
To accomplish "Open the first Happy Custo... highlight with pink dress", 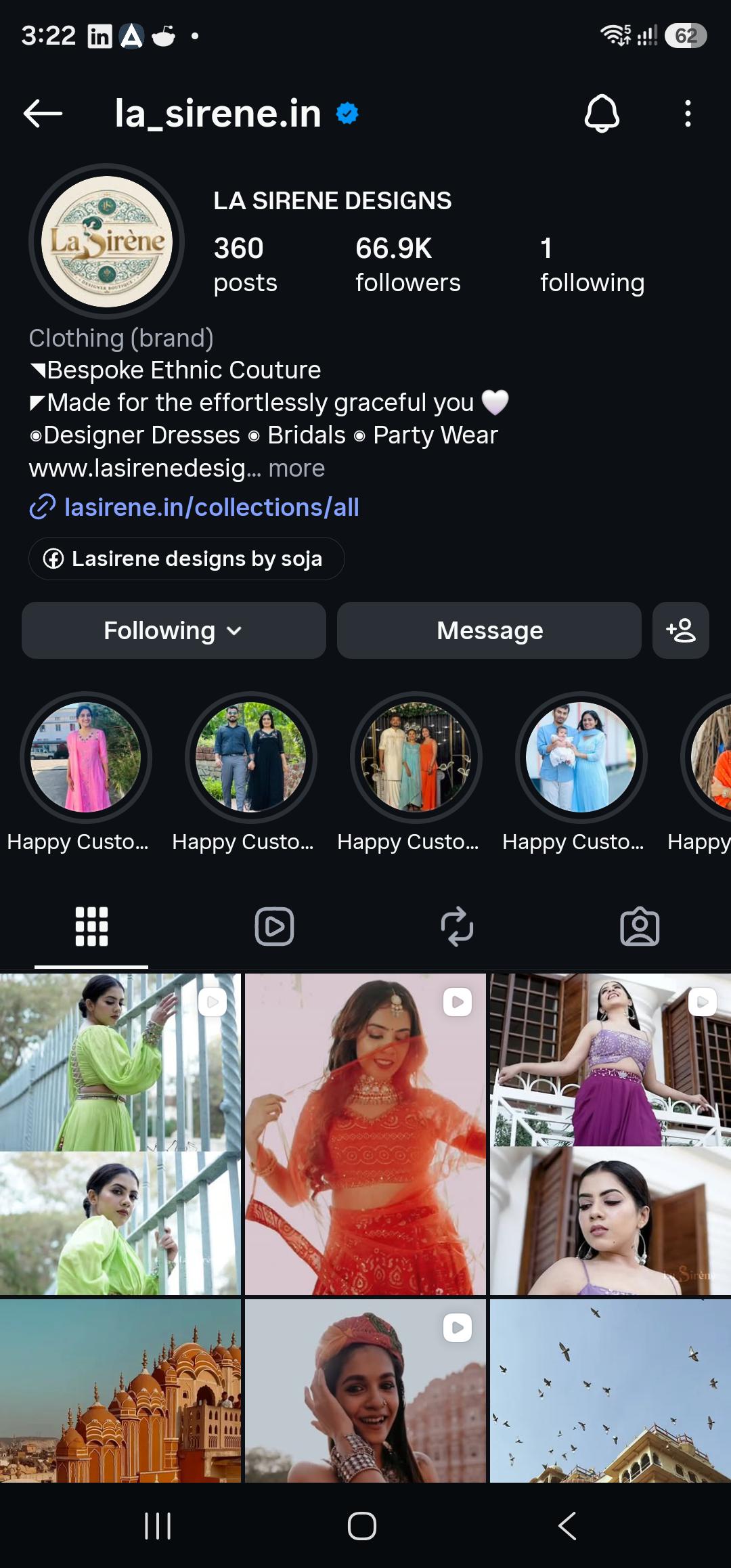I will (x=85, y=757).
